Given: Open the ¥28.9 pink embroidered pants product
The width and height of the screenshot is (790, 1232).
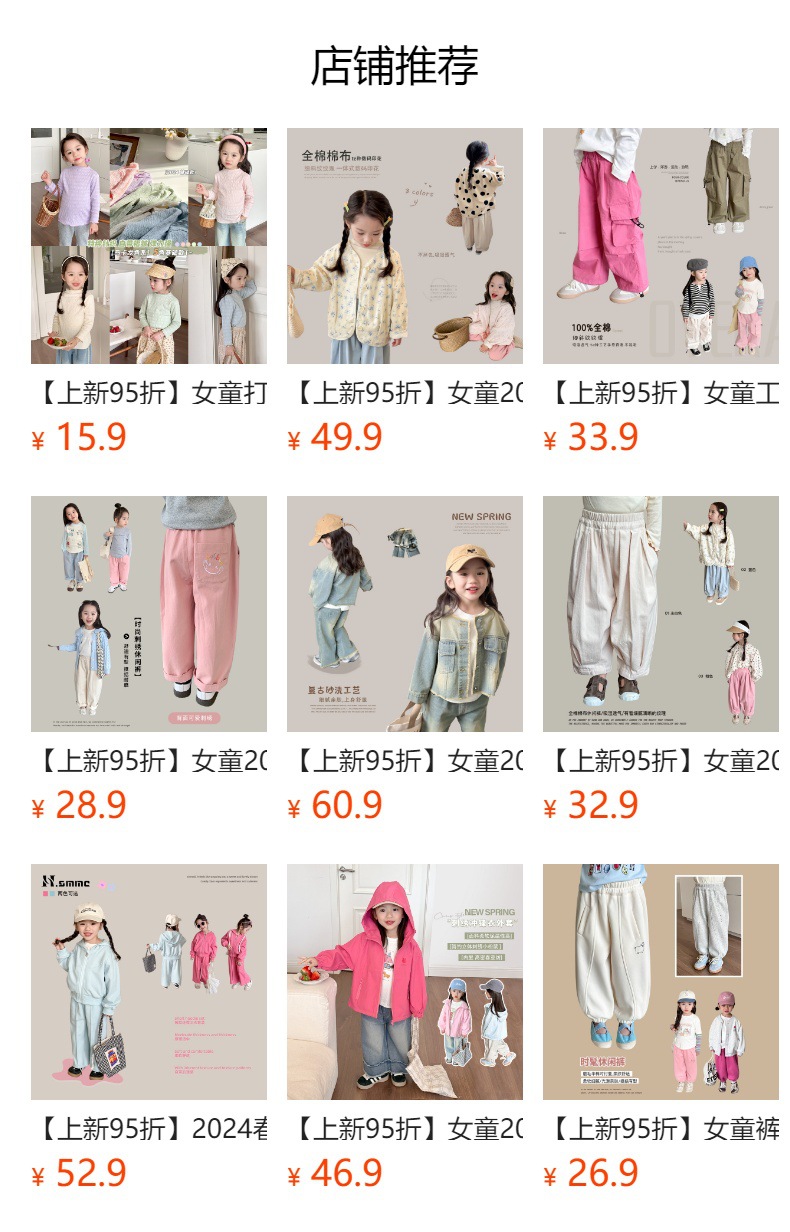Looking at the screenshot, I should pos(148,614).
